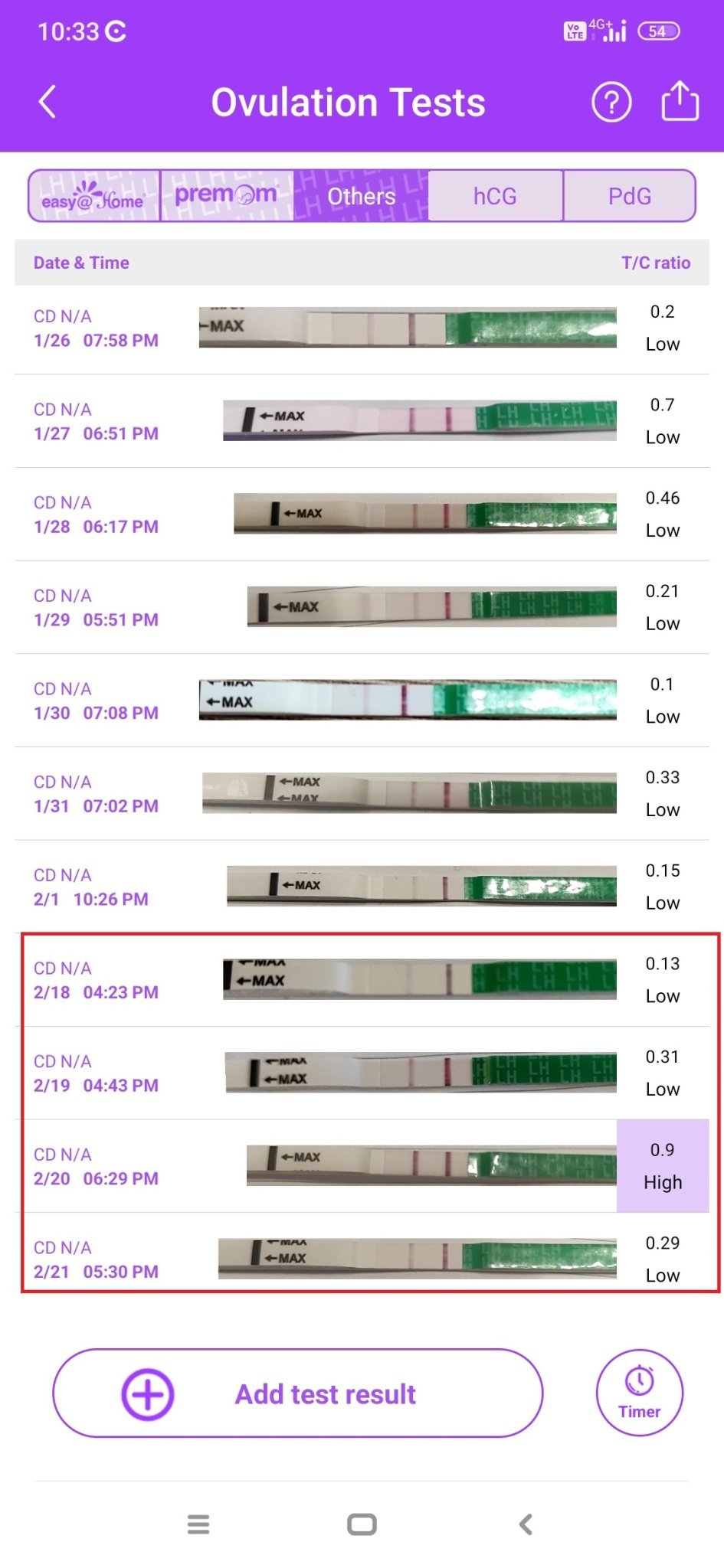Tap the system home button

click(362, 1524)
